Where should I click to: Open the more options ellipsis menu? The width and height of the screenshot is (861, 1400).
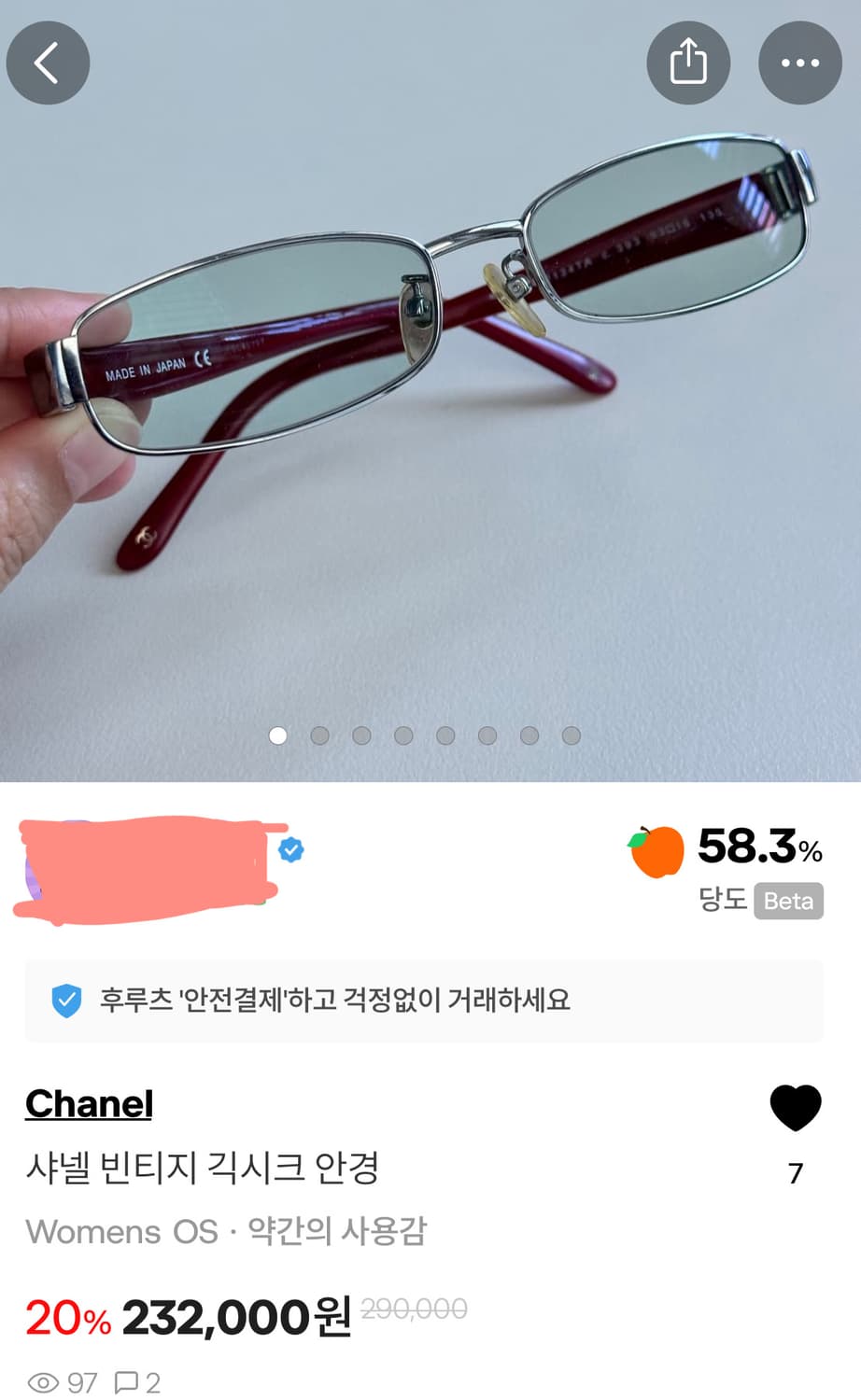(799, 63)
